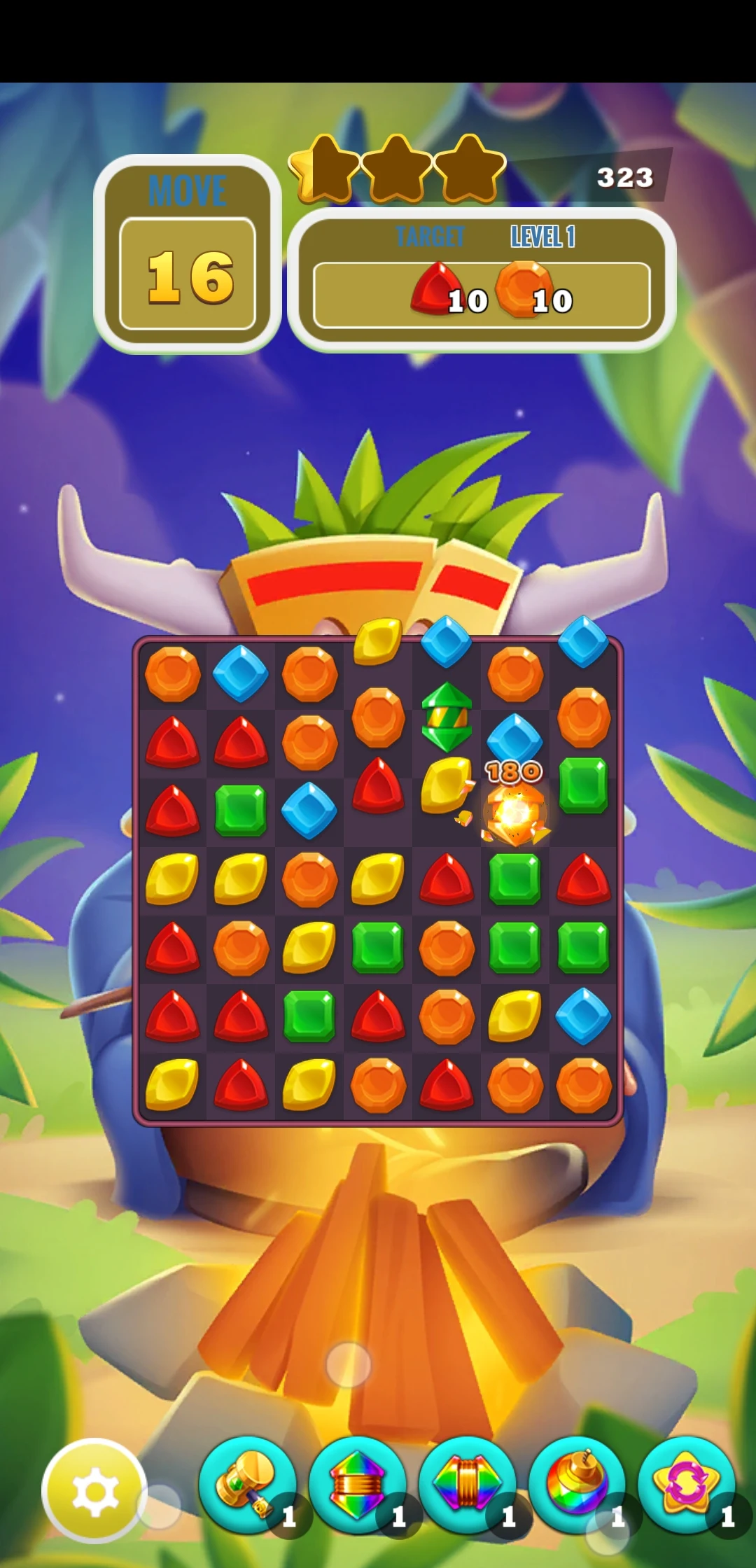Activate the horizontal rainbow gem booster
Screen dimensions: 756x1568
(358, 1485)
